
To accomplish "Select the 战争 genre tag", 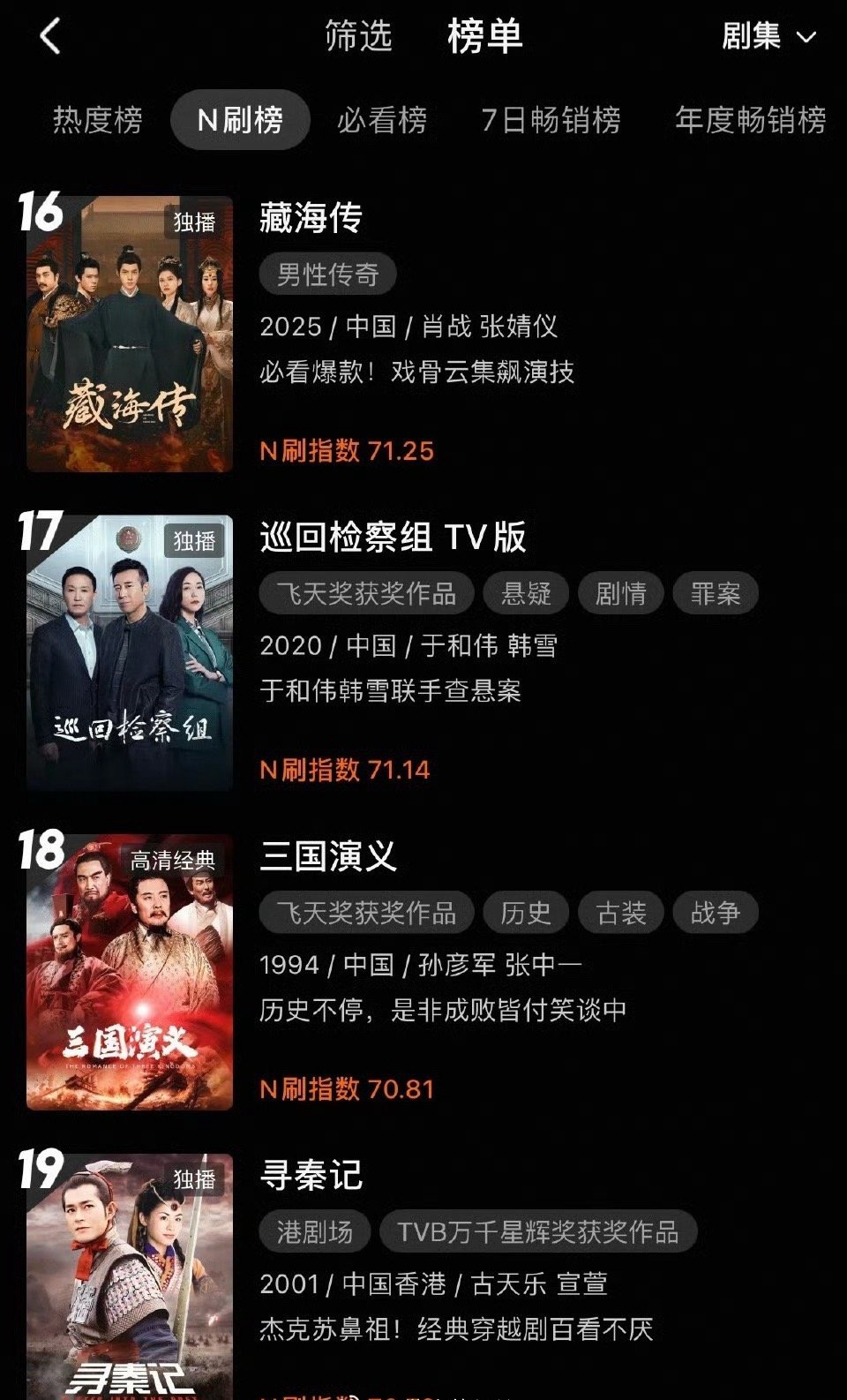I will [715, 913].
